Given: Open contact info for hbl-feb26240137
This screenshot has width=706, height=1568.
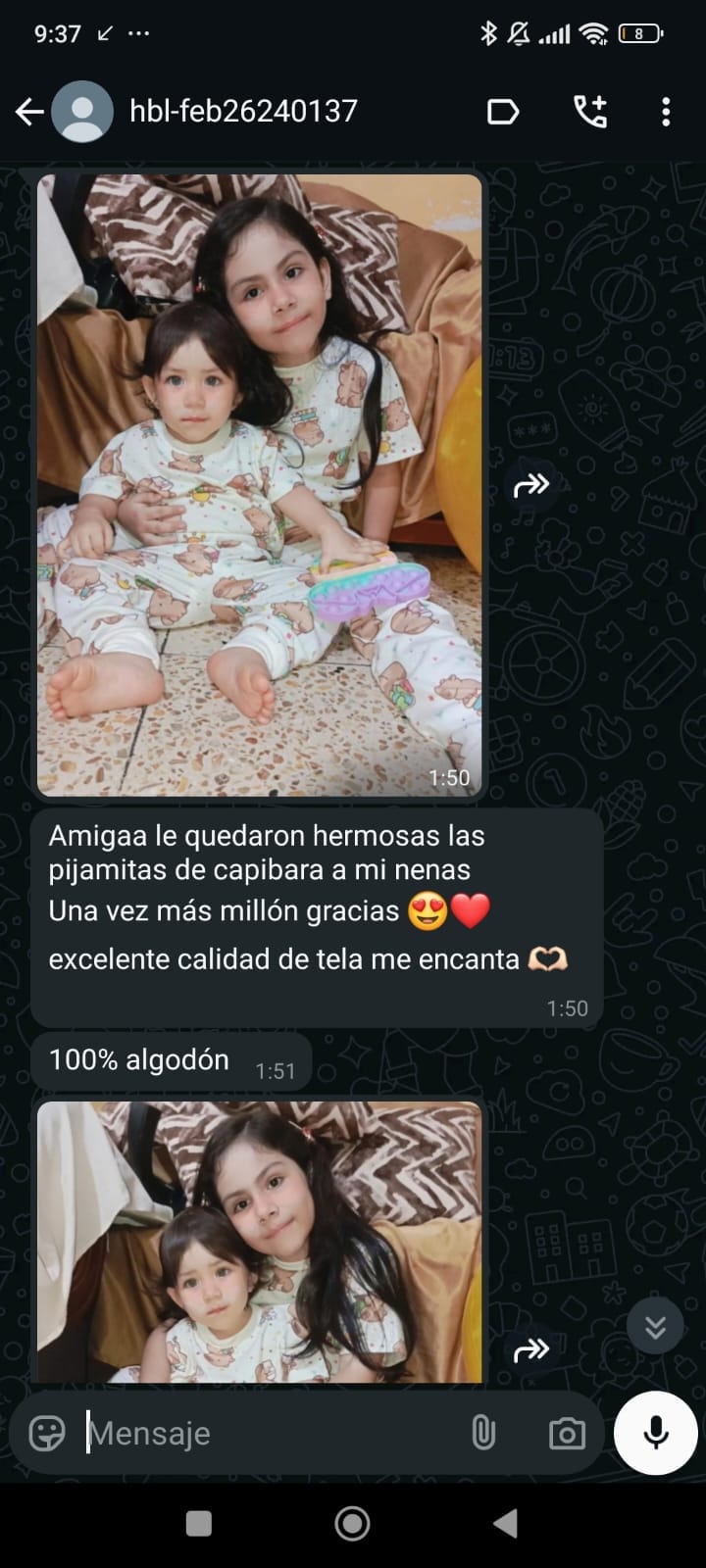Looking at the screenshot, I should click(243, 112).
